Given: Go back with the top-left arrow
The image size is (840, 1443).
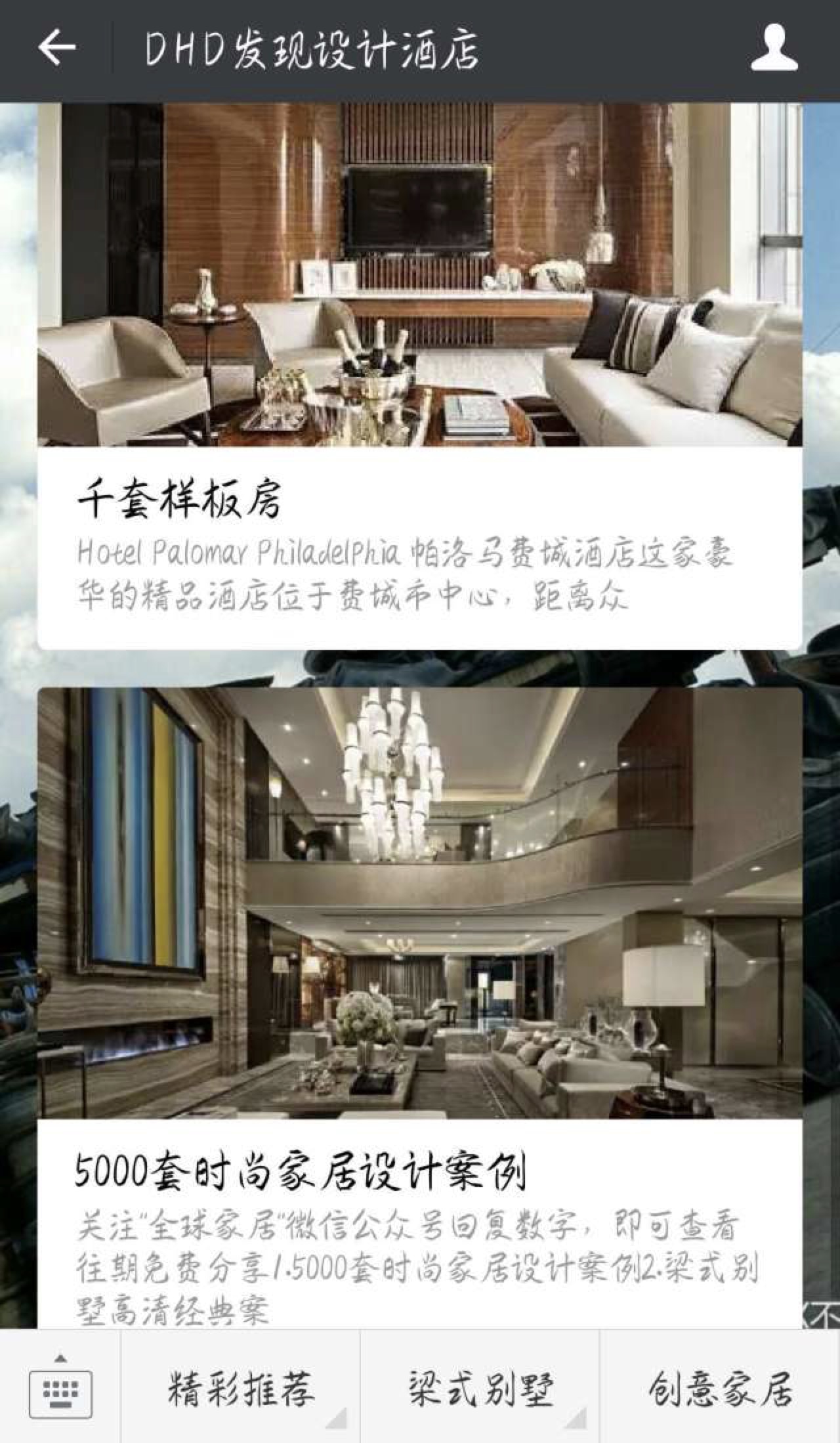Looking at the screenshot, I should (56, 47).
